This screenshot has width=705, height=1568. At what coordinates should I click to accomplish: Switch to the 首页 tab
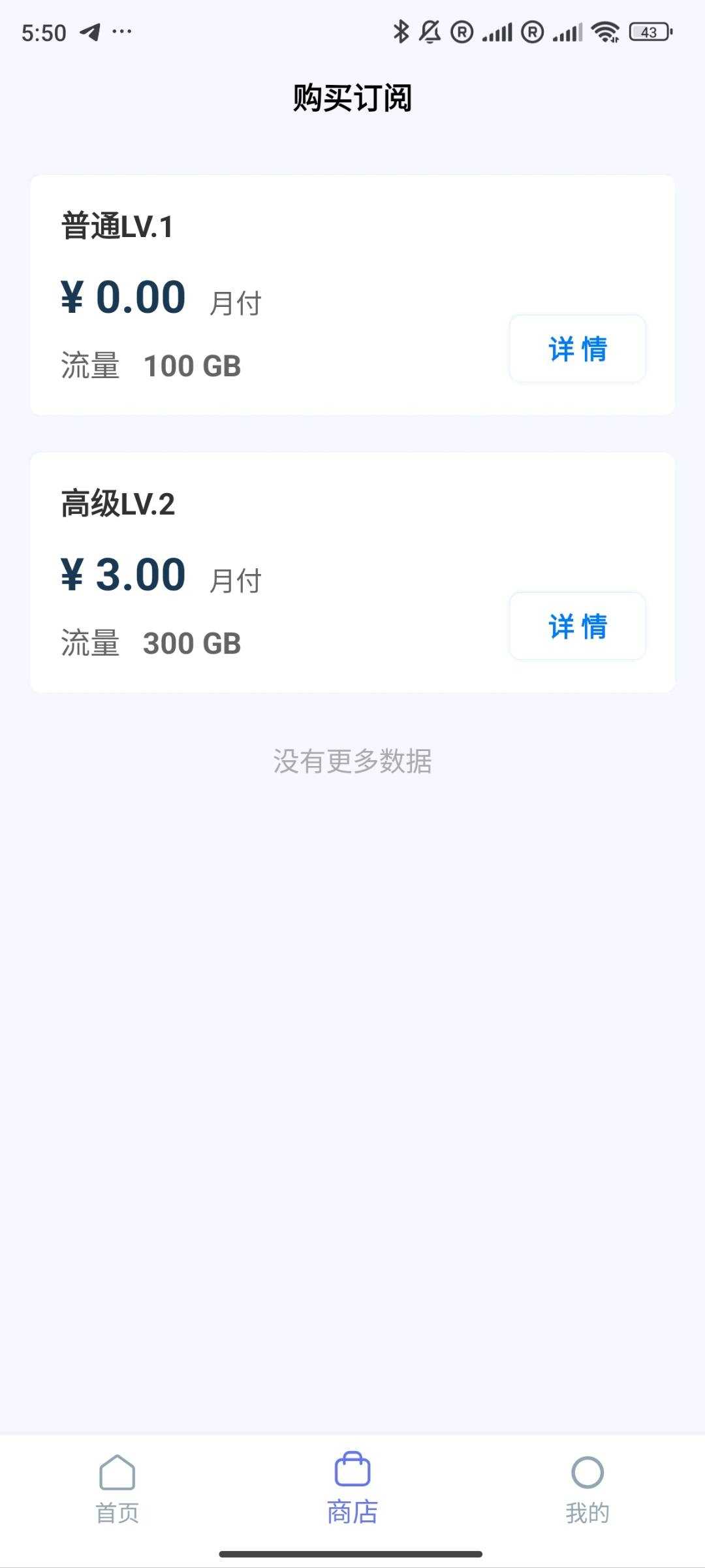(x=117, y=1490)
